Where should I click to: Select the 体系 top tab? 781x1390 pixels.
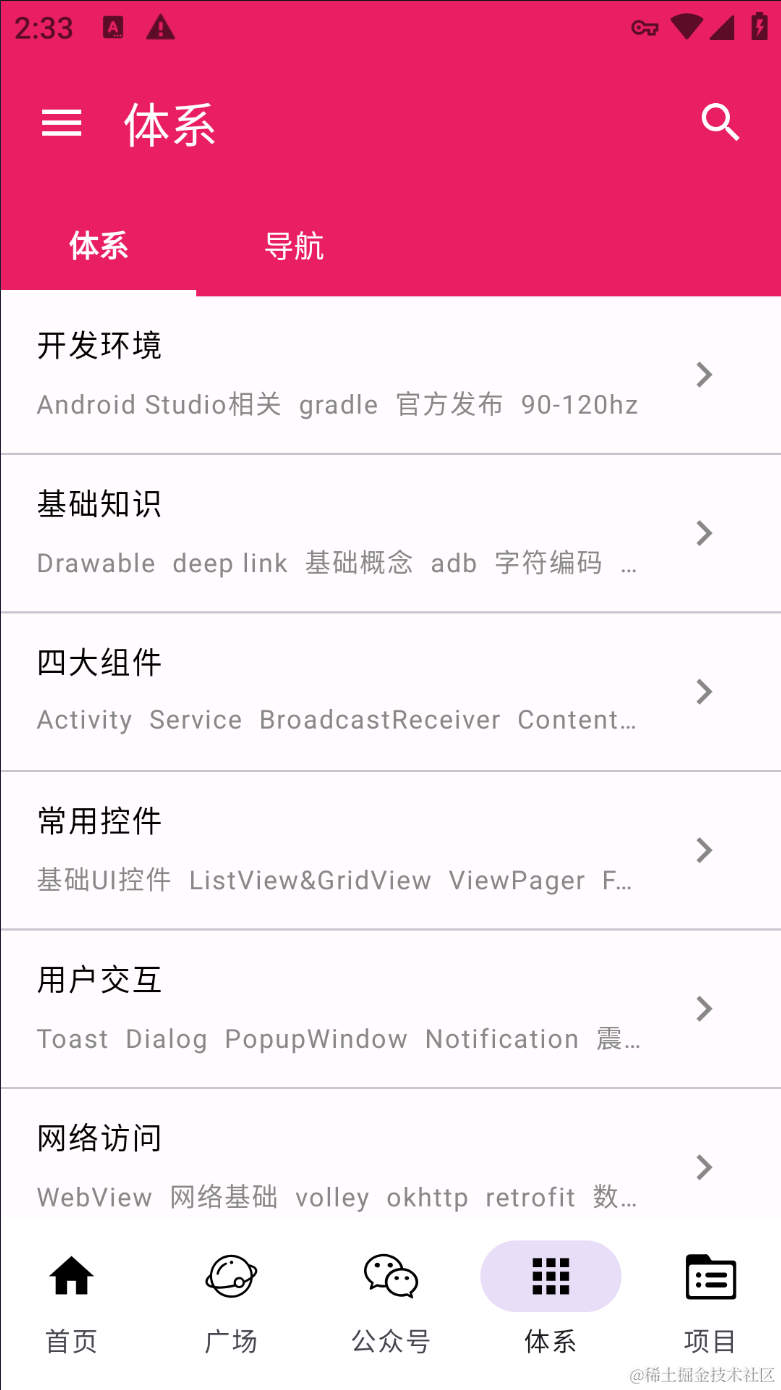tap(98, 246)
